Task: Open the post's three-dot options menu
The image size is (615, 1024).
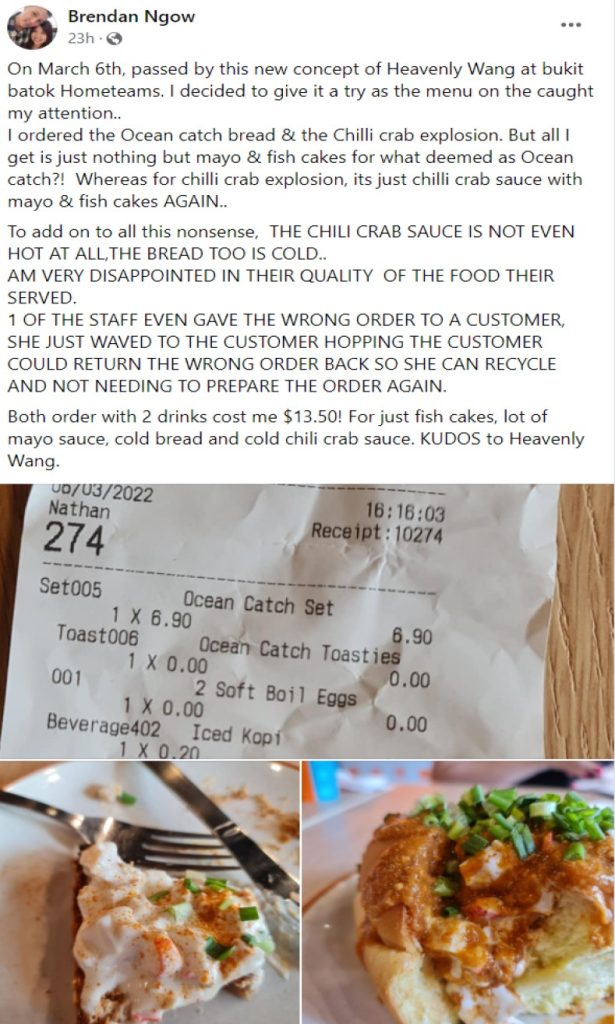Action: pos(570,24)
